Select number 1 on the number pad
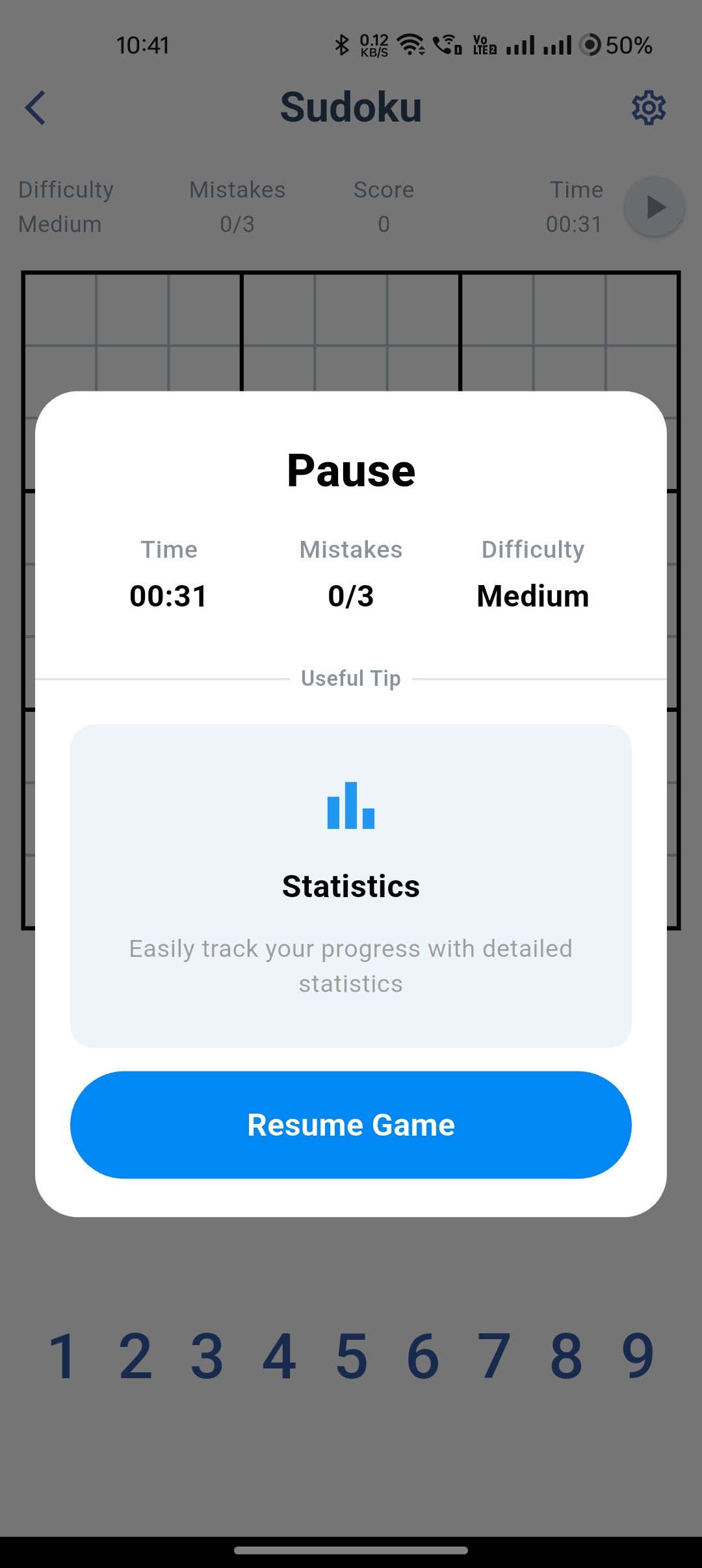 [x=63, y=1356]
